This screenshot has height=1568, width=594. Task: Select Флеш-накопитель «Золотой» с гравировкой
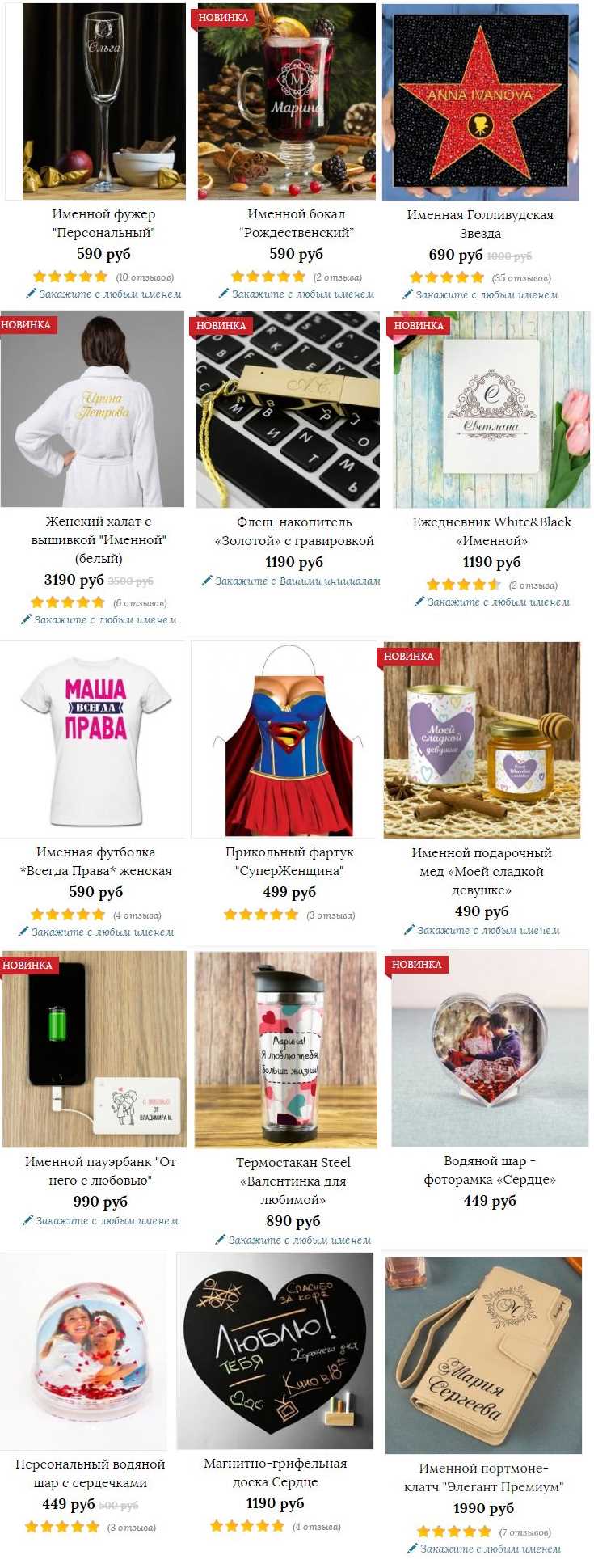pos(293,531)
